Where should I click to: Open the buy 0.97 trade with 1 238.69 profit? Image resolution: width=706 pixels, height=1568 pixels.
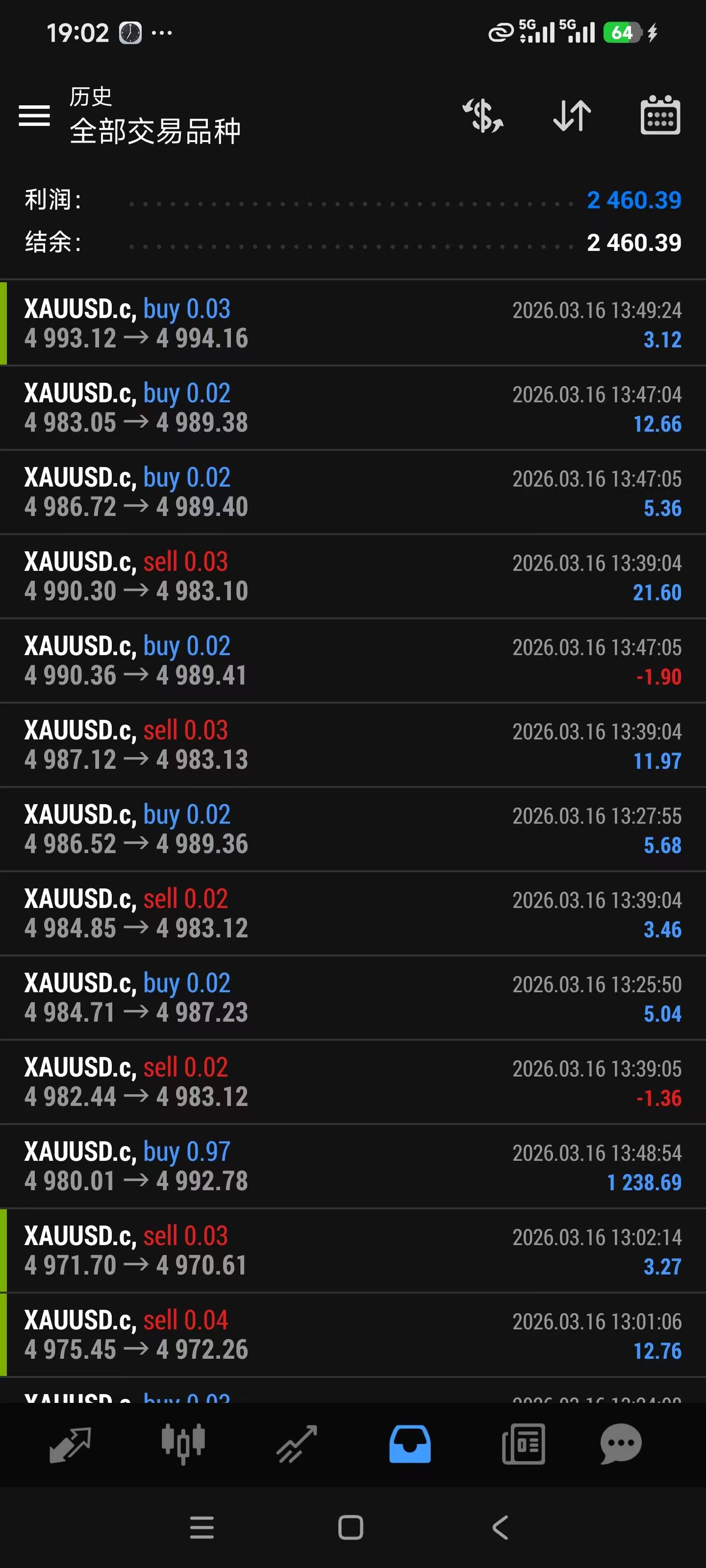(x=353, y=1166)
